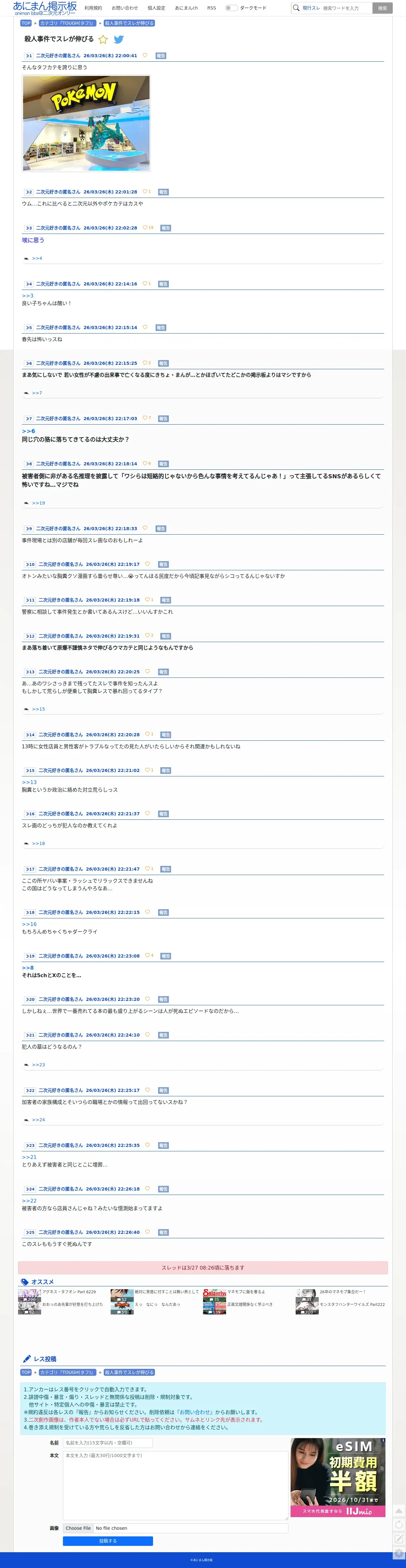Open the 利用規約 terms link
This screenshot has height=1568, width=406.
93,8
